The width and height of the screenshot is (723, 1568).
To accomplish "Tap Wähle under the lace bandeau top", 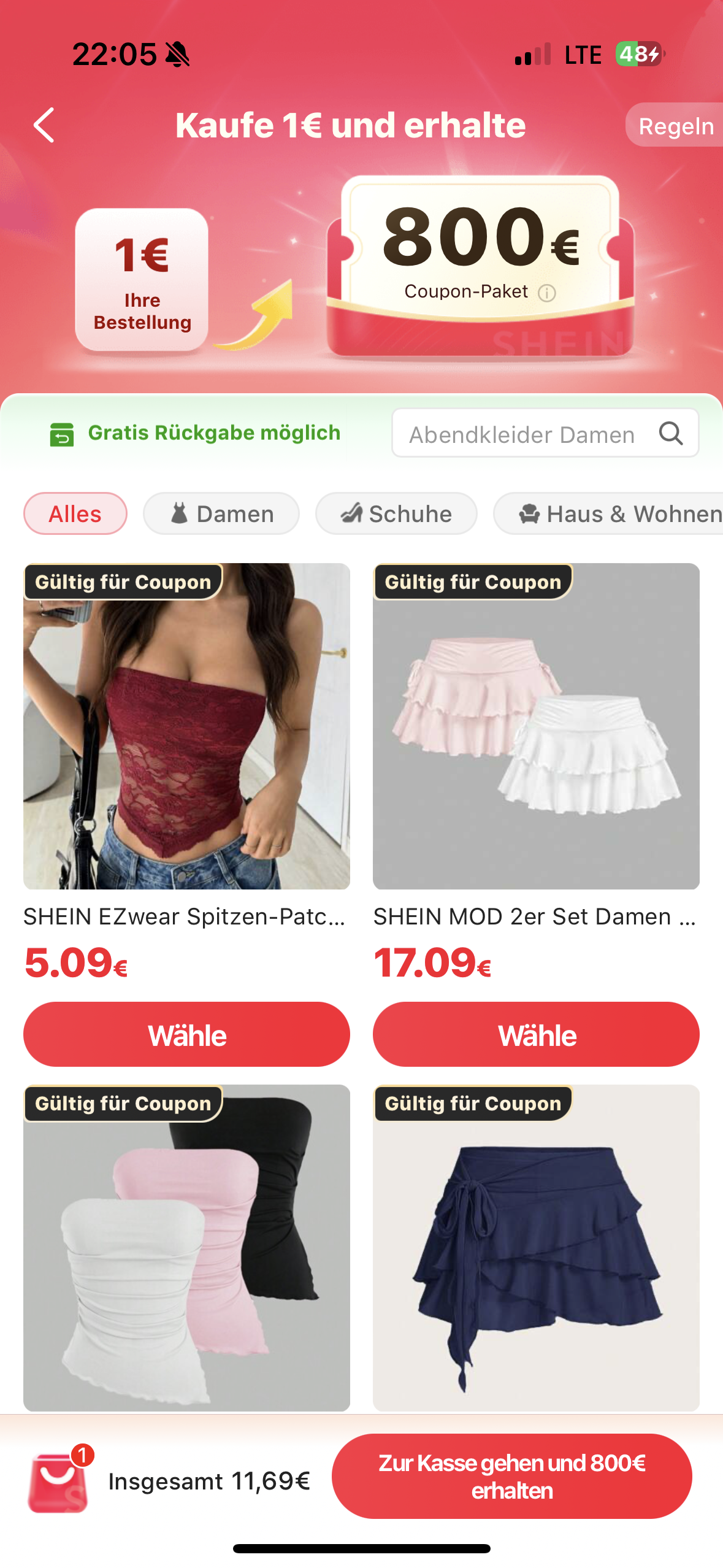I will tap(186, 1034).
